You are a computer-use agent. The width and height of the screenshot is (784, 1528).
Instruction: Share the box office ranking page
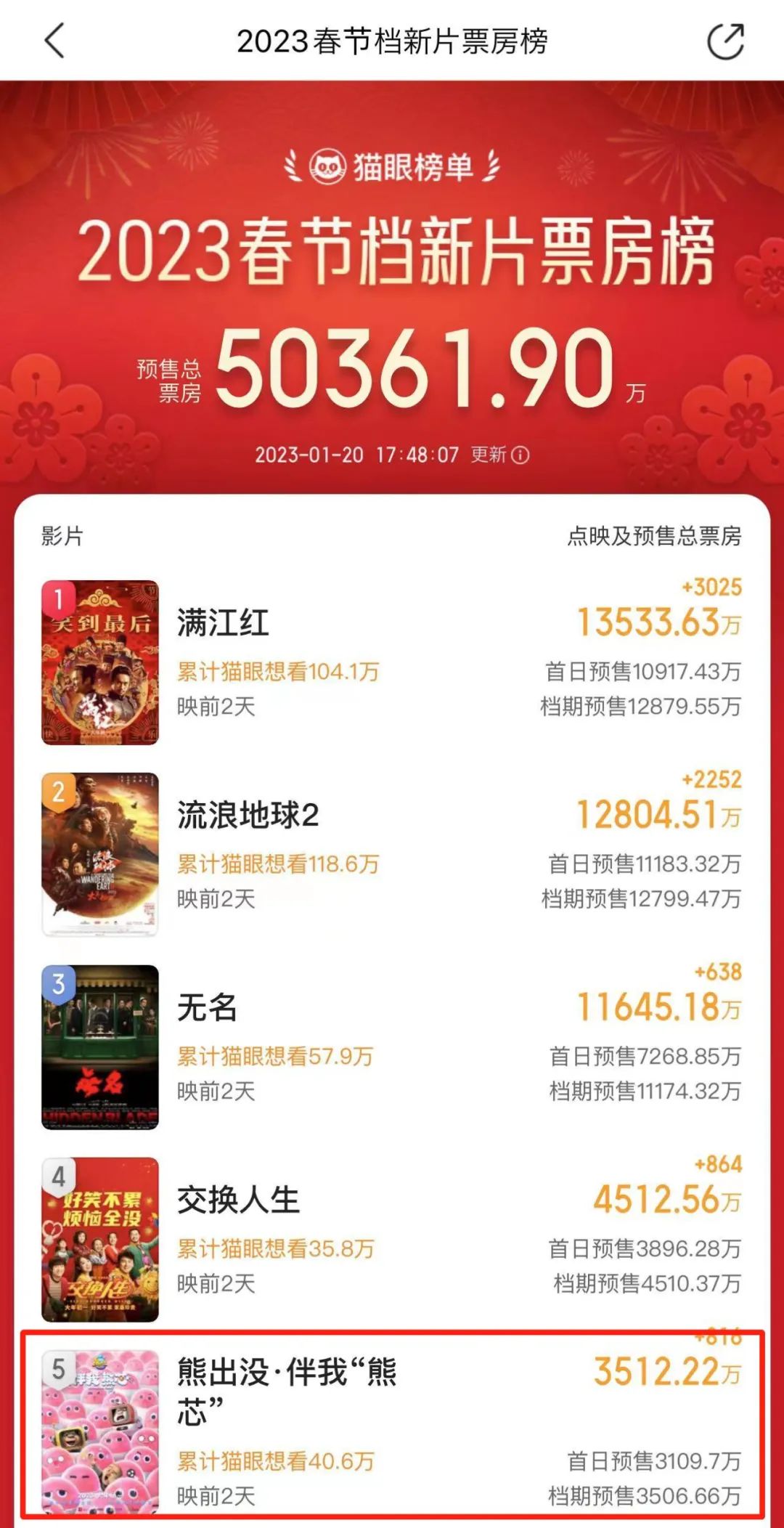click(726, 41)
